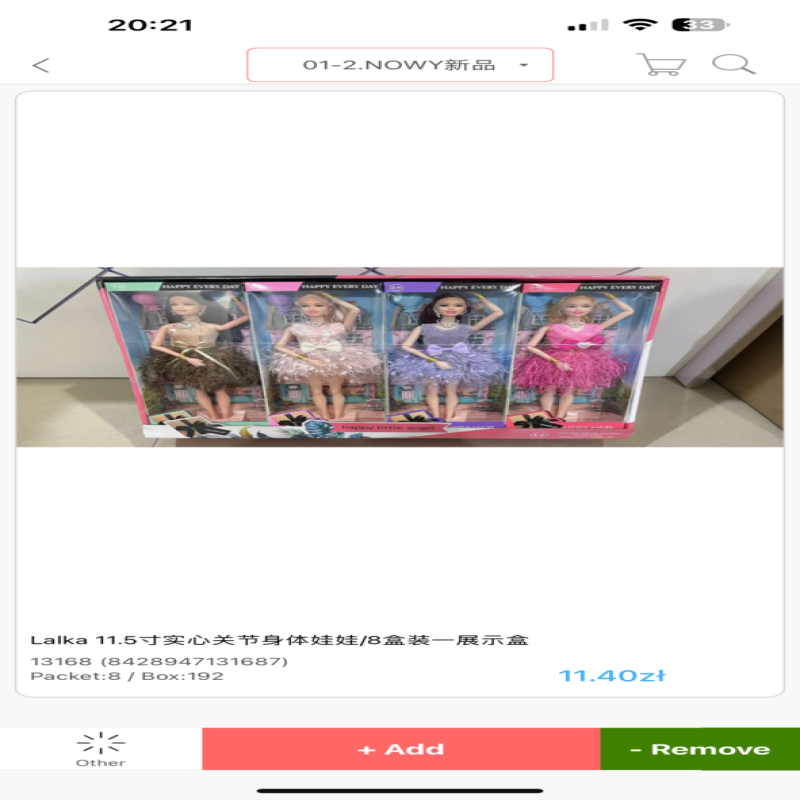Open the search magnifier

point(733,65)
